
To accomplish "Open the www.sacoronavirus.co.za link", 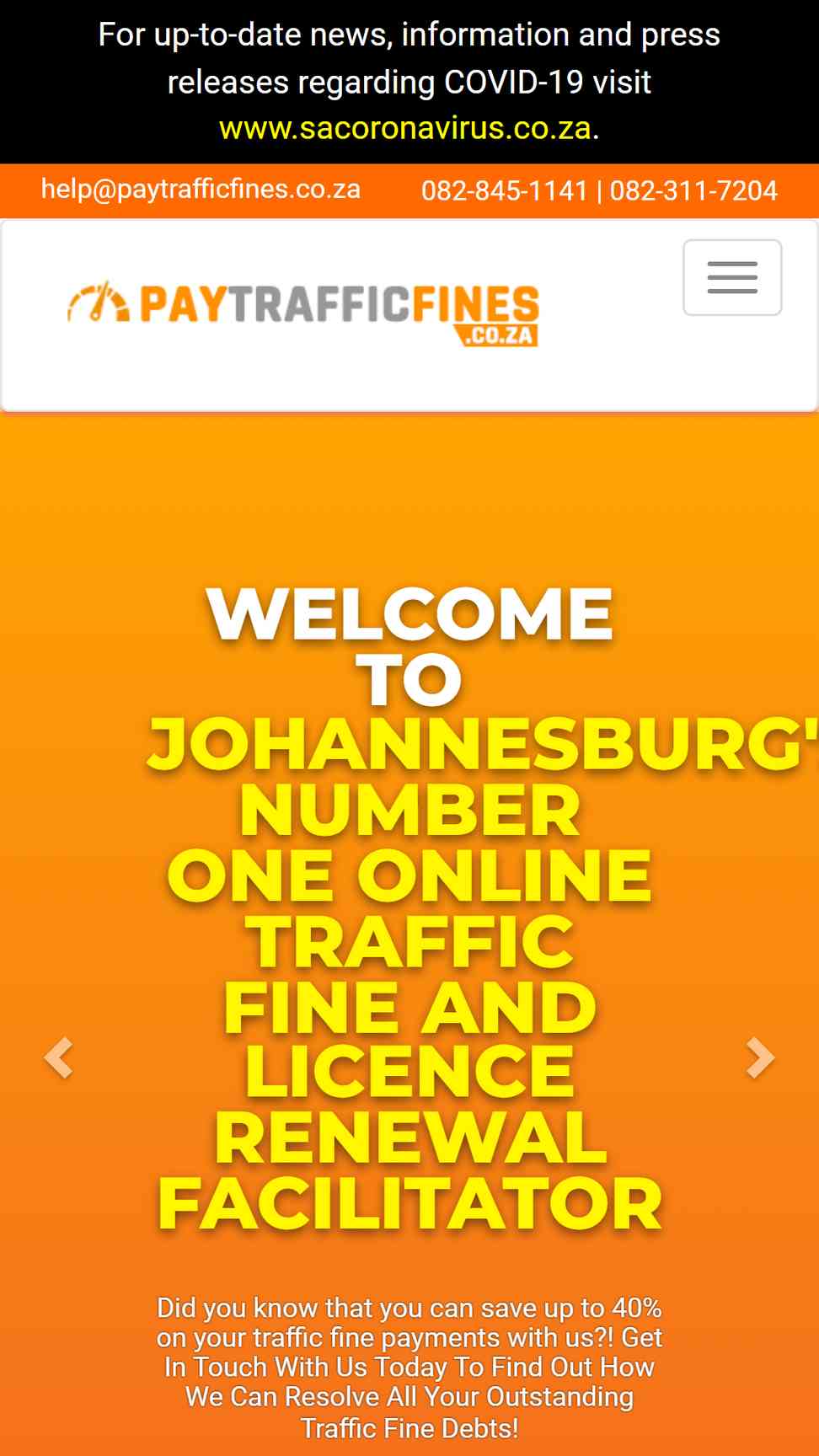I will click(x=405, y=129).
